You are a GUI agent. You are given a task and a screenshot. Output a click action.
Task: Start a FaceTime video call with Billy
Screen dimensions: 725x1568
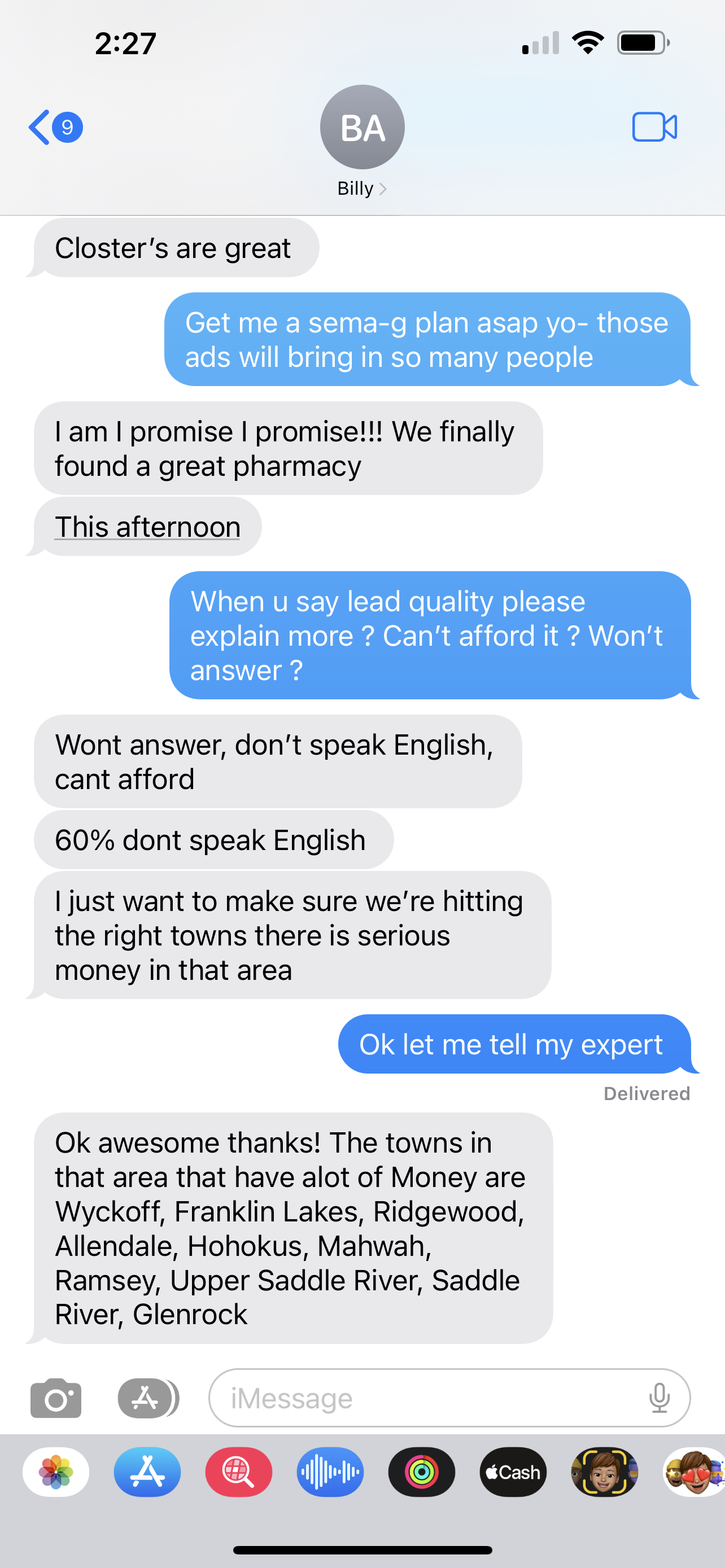pos(654,127)
